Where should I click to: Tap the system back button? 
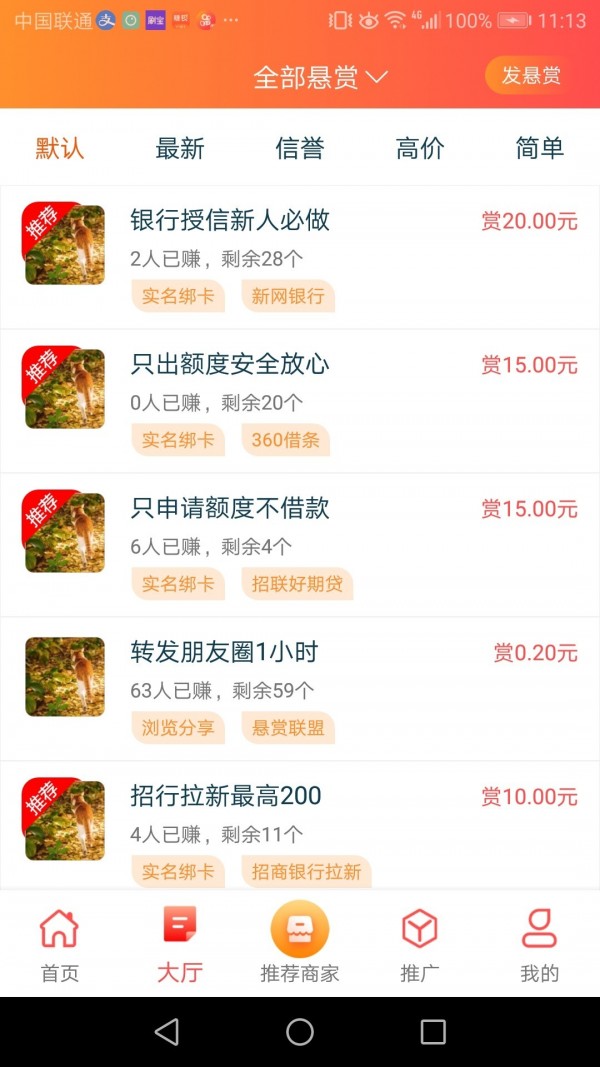pos(167,1032)
